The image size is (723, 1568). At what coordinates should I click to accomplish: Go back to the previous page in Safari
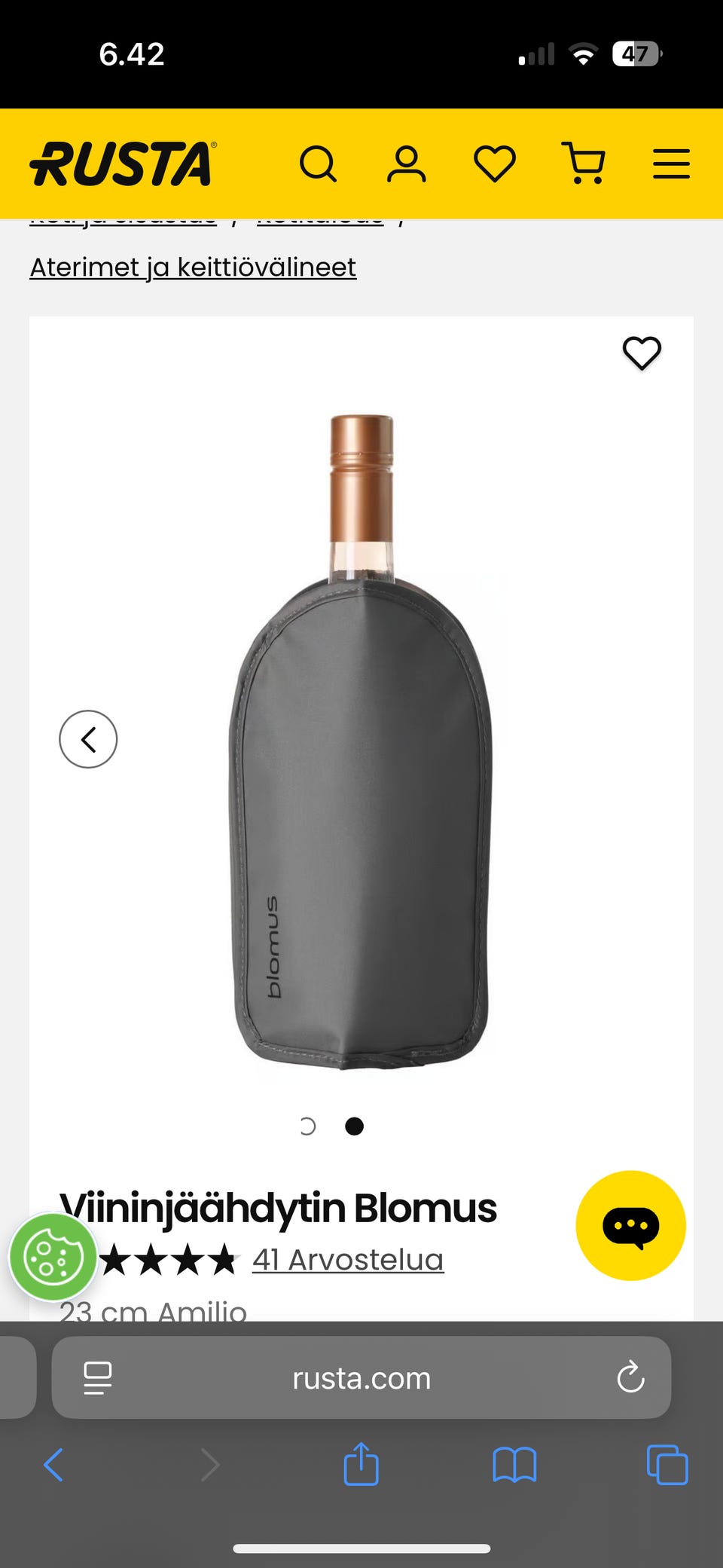pos(53,1466)
